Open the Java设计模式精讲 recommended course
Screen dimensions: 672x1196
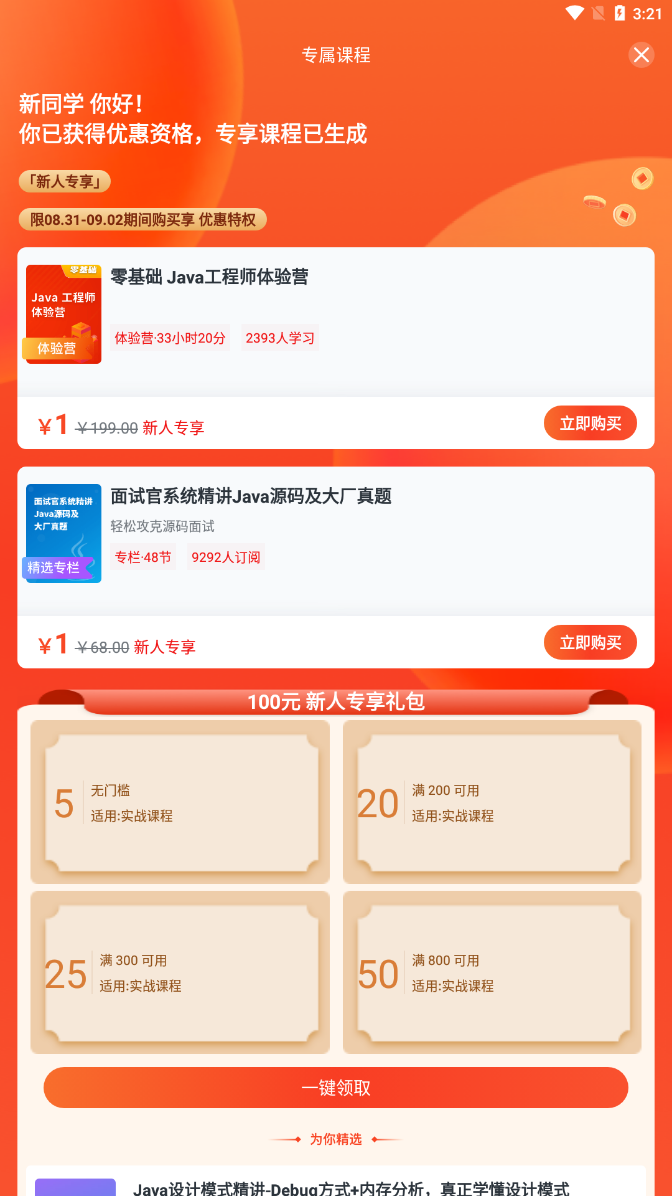tap(350, 1186)
